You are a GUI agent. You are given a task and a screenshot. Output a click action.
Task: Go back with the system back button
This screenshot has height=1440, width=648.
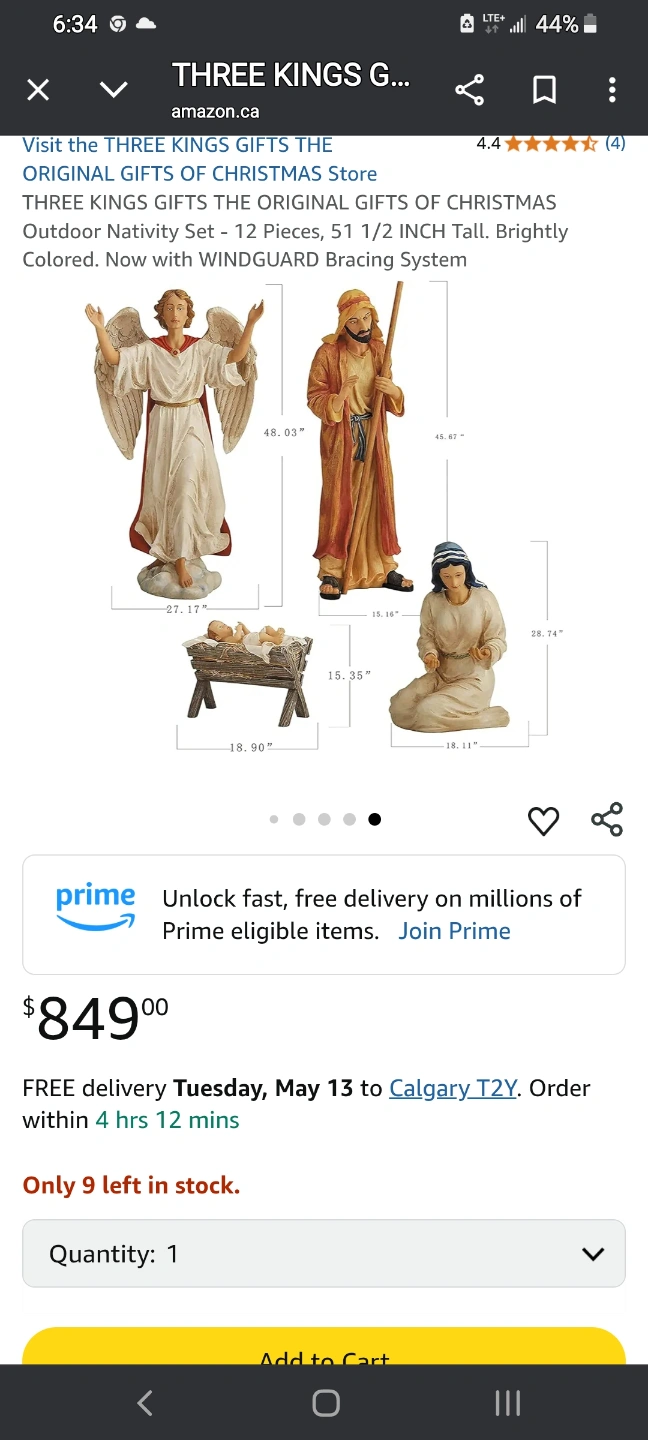(x=145, y=1403)
